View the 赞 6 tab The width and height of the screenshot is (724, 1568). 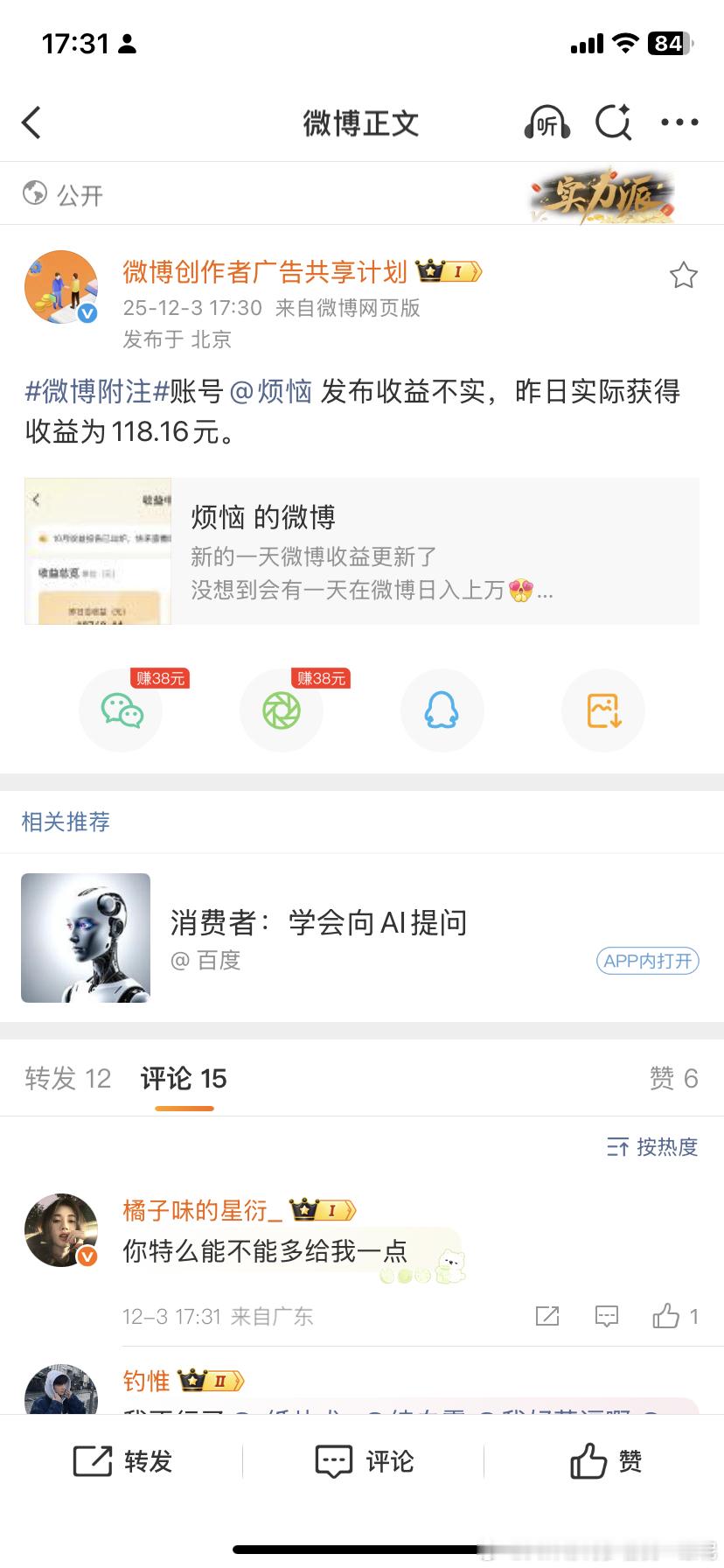[673, 1079]
